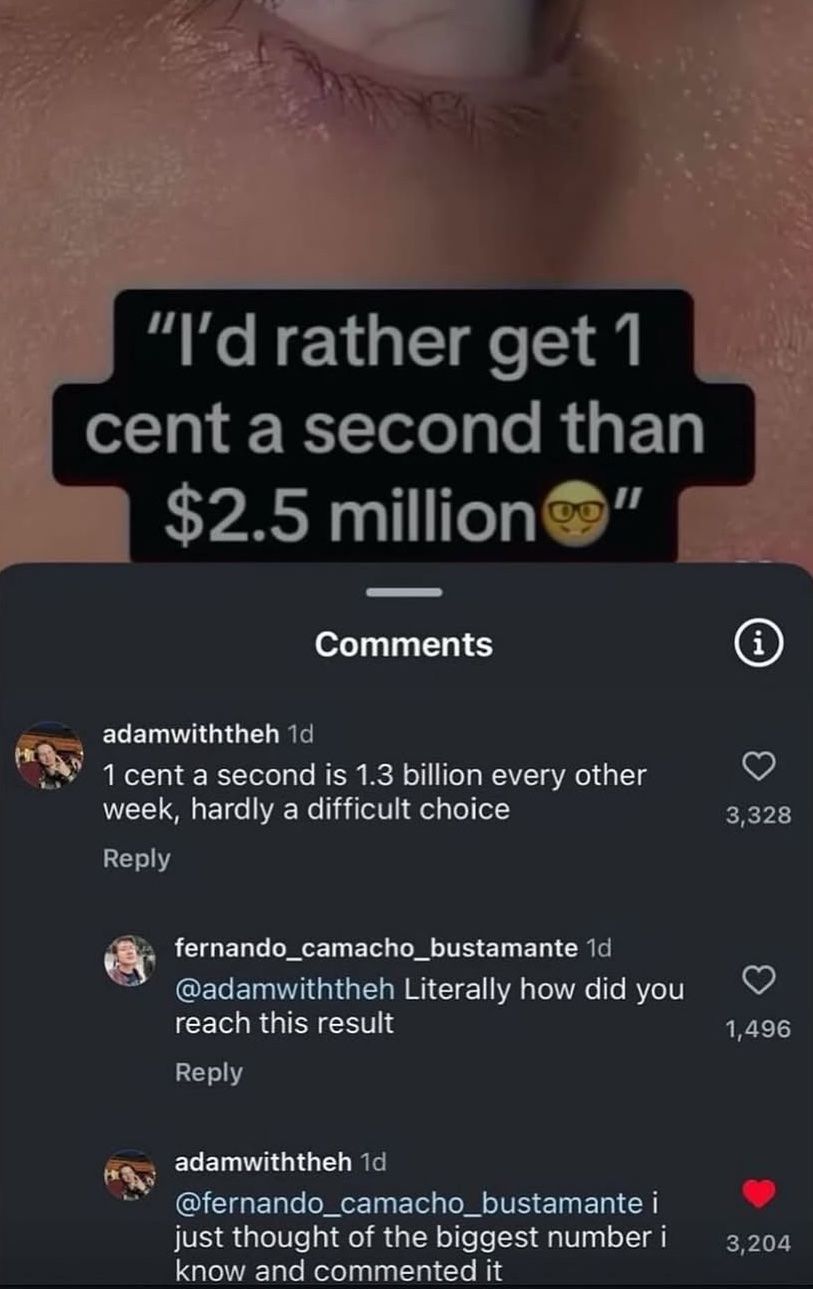Unlike adamwiththeh's biggest number reply
This screenshot has height=1289, width=813.
click(x=761, y=1192)
